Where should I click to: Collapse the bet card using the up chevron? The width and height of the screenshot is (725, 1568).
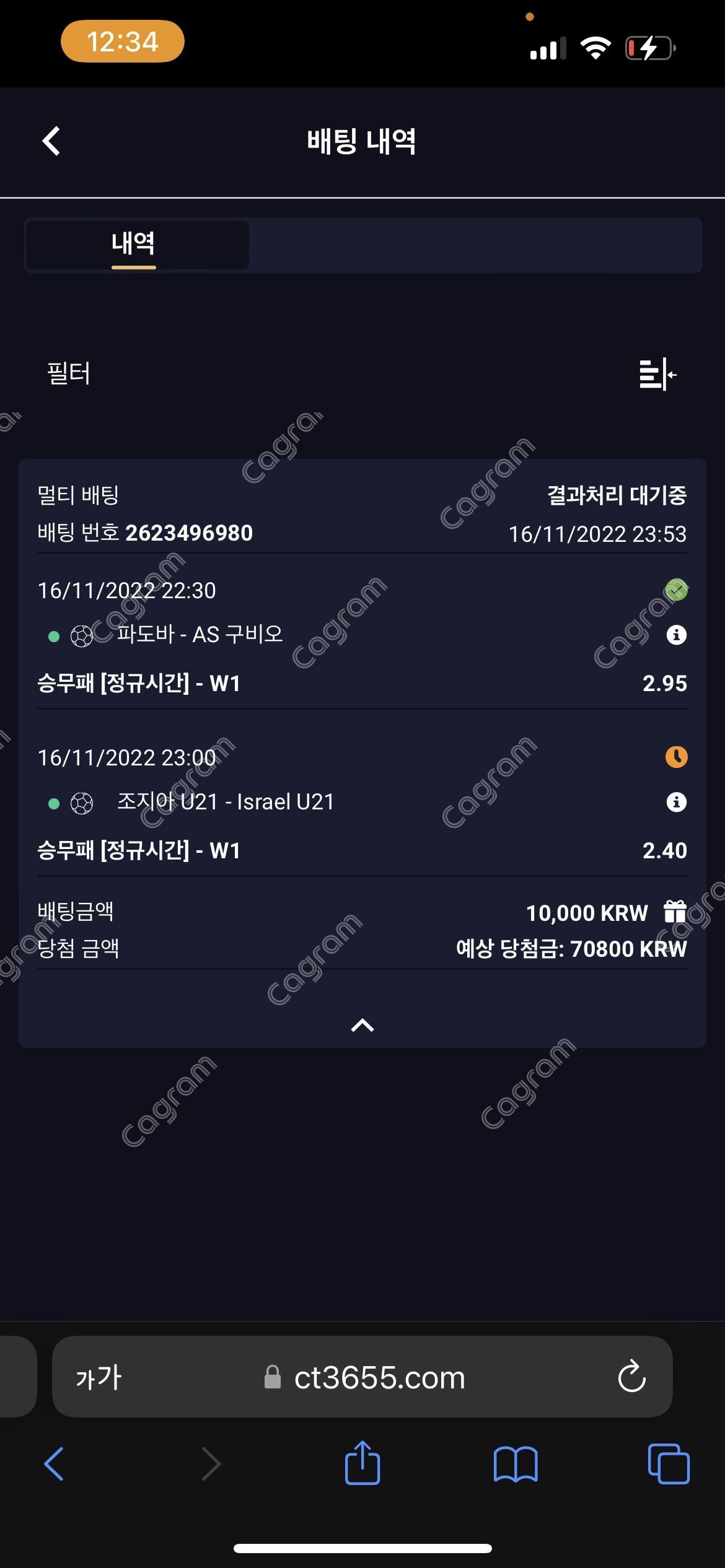tap(362, 1026)
